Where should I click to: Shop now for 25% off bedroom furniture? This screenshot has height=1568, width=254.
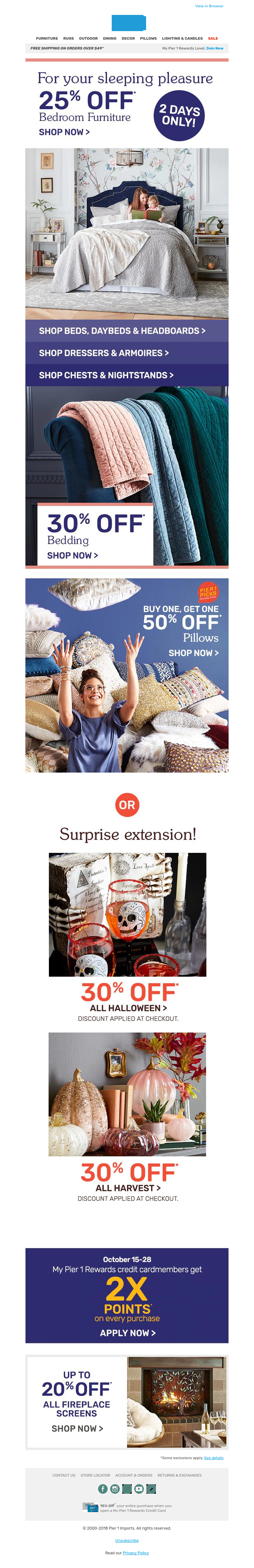coord(64,132)
